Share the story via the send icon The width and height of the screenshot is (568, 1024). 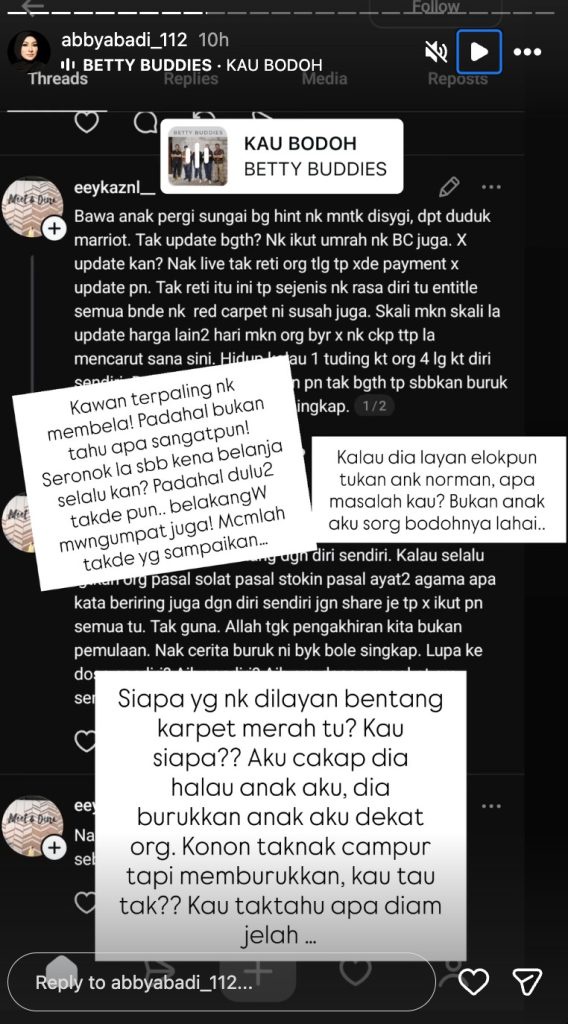(x=527, y=982)
